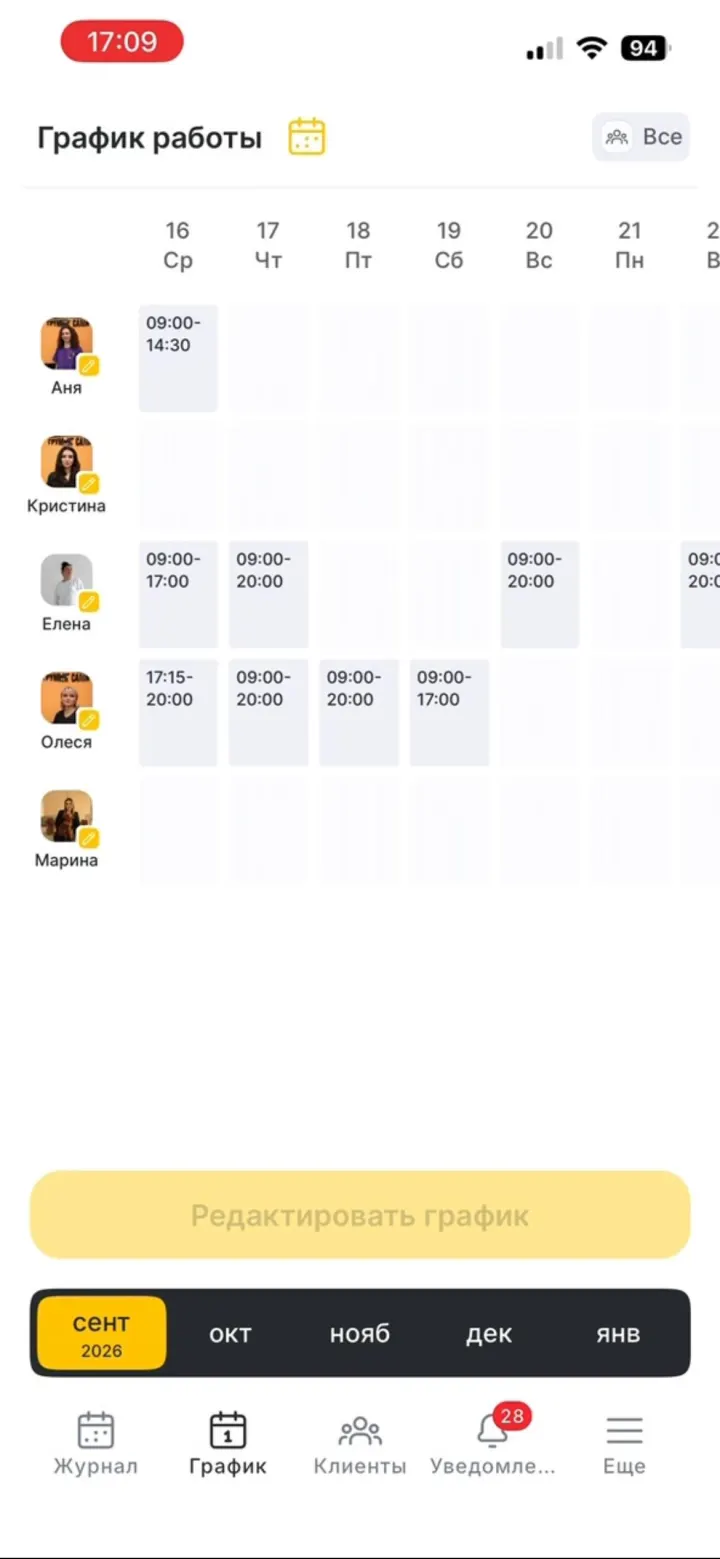Open Аня's 09:00-14:30 shift on the 16th
Image resolution: width=720 pixels, height=1559 pixels.
pyautogui.click(x=178, y=358)
